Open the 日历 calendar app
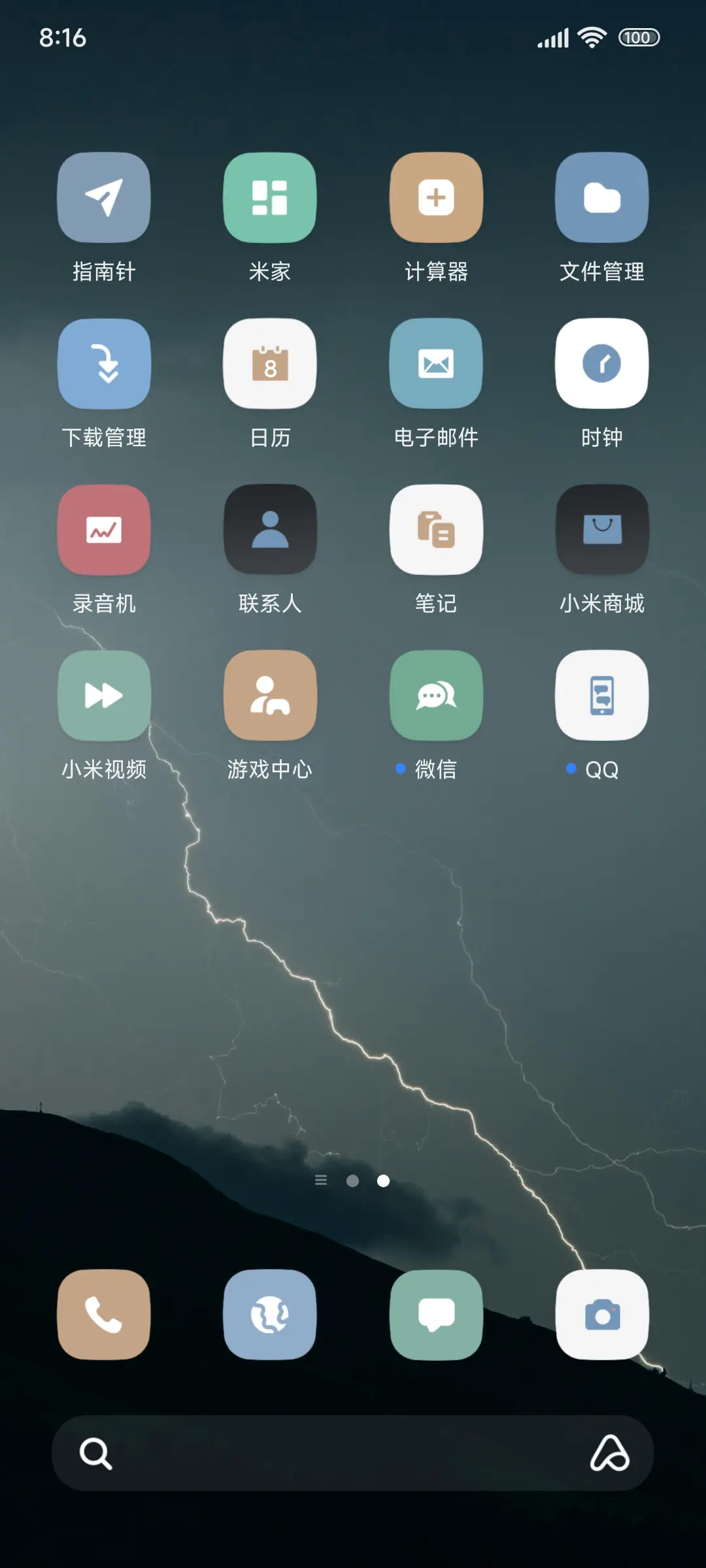 (270, 364)
